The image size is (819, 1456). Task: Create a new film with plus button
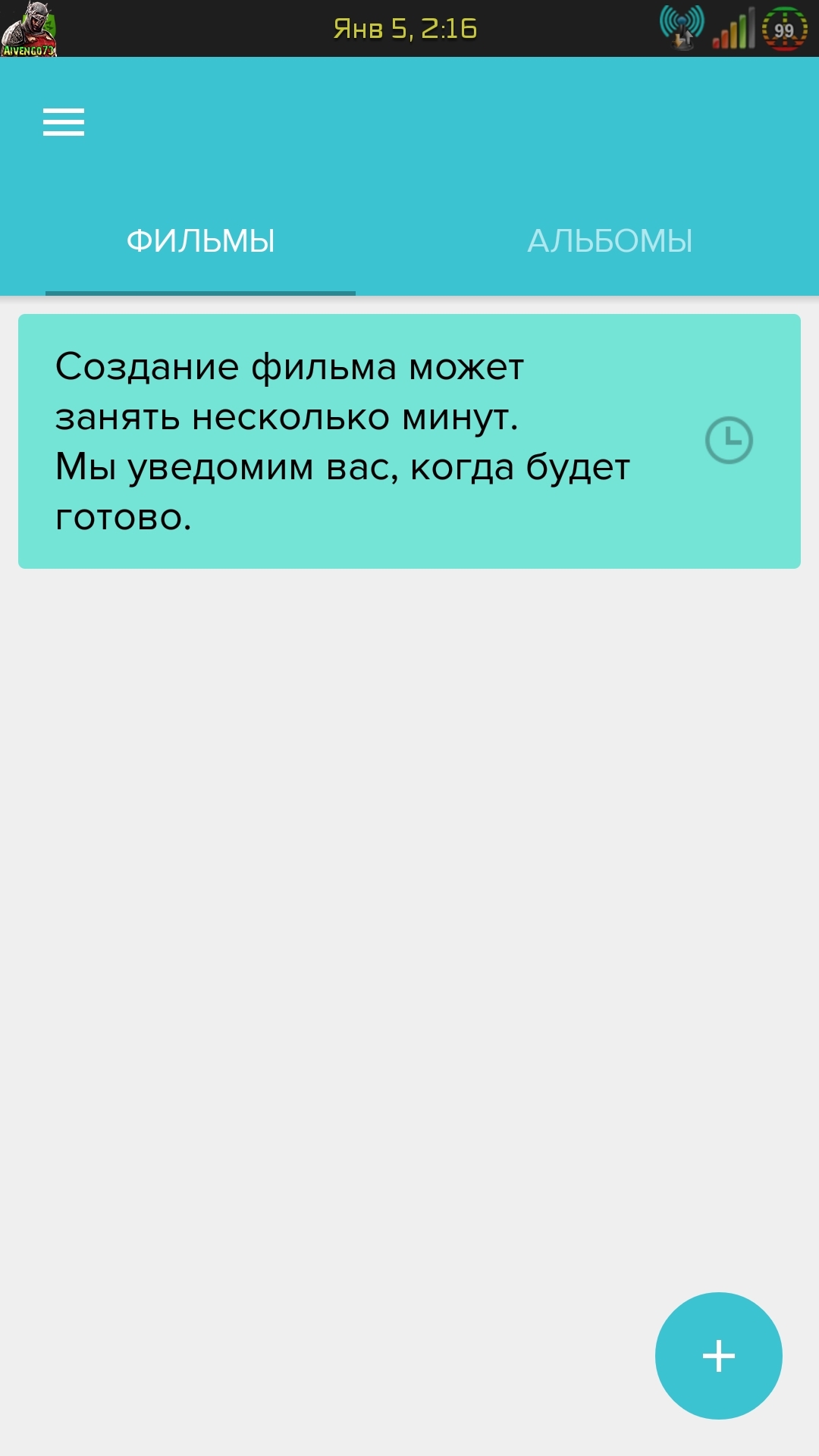pyautogui.click(x=718, y=1355)
